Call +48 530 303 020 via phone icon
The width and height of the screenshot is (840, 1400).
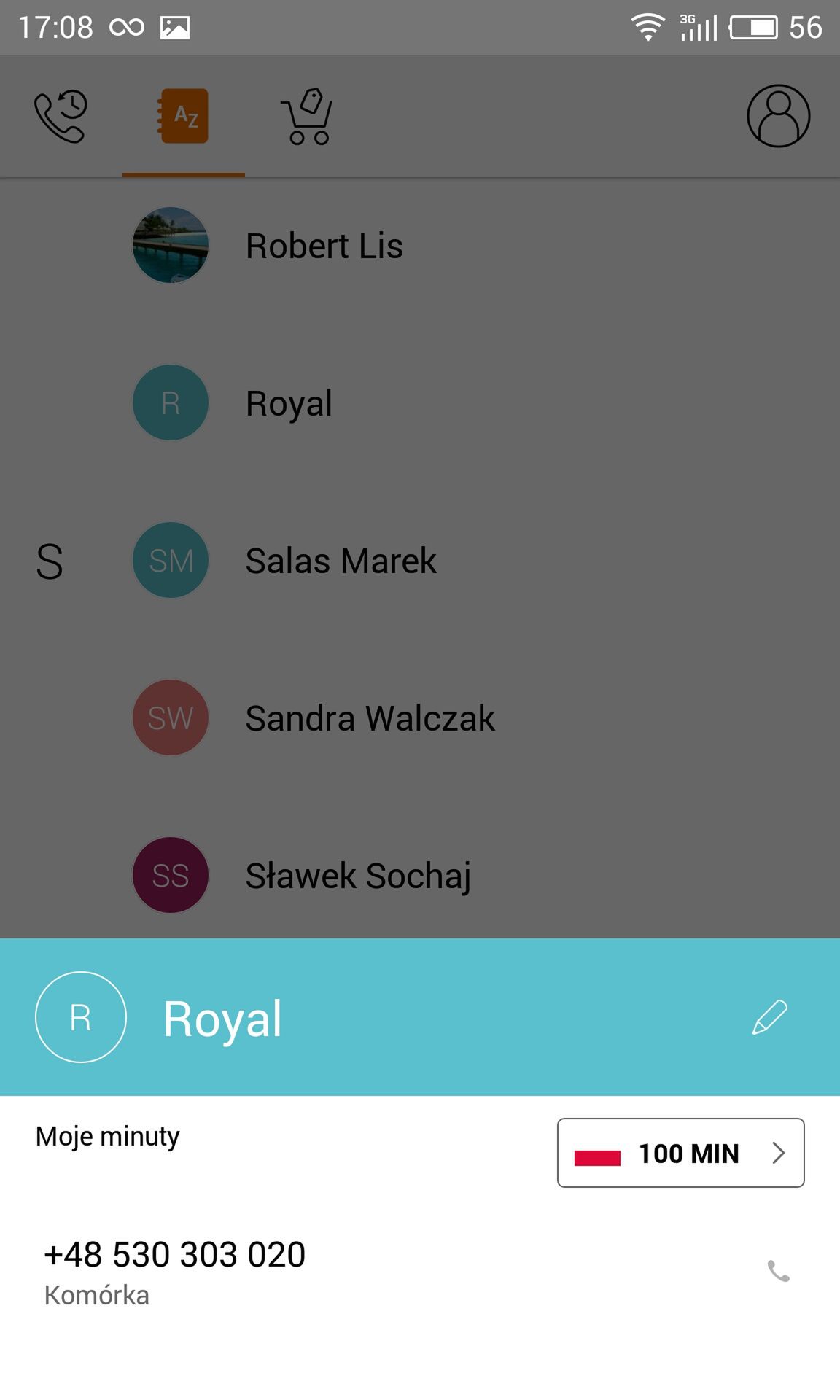(778, 1271)
